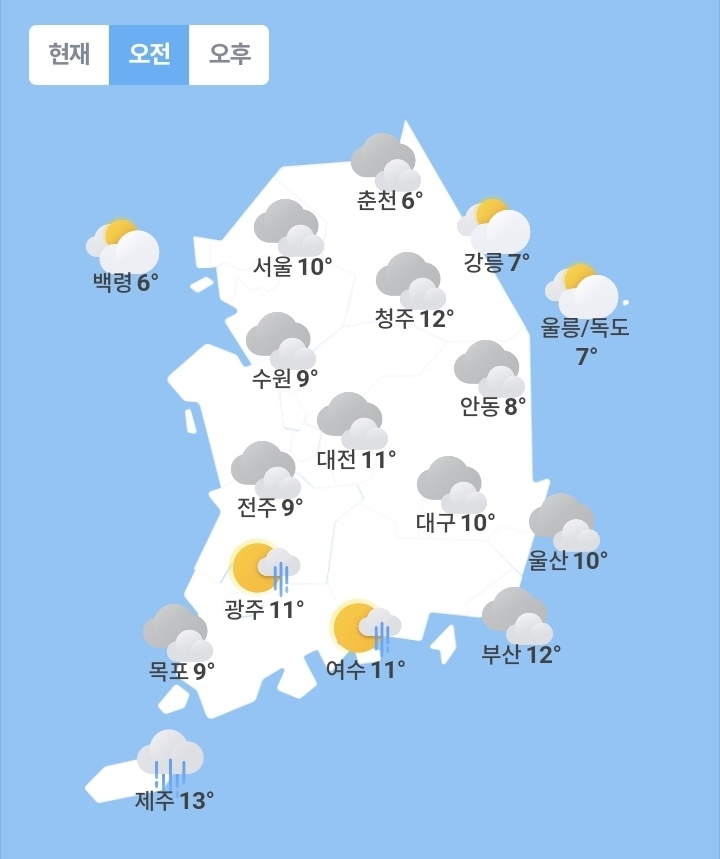720x859 pixels.
Task: Open 서울 weather on the map
Action: [290, 240]
